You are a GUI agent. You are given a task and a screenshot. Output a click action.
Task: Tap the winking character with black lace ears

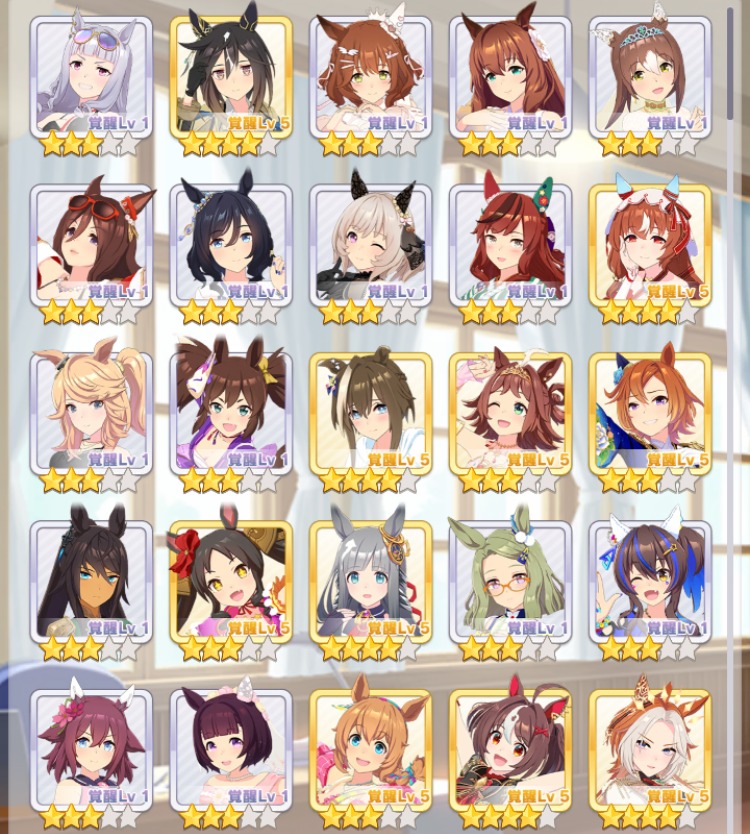click(370, 244)
